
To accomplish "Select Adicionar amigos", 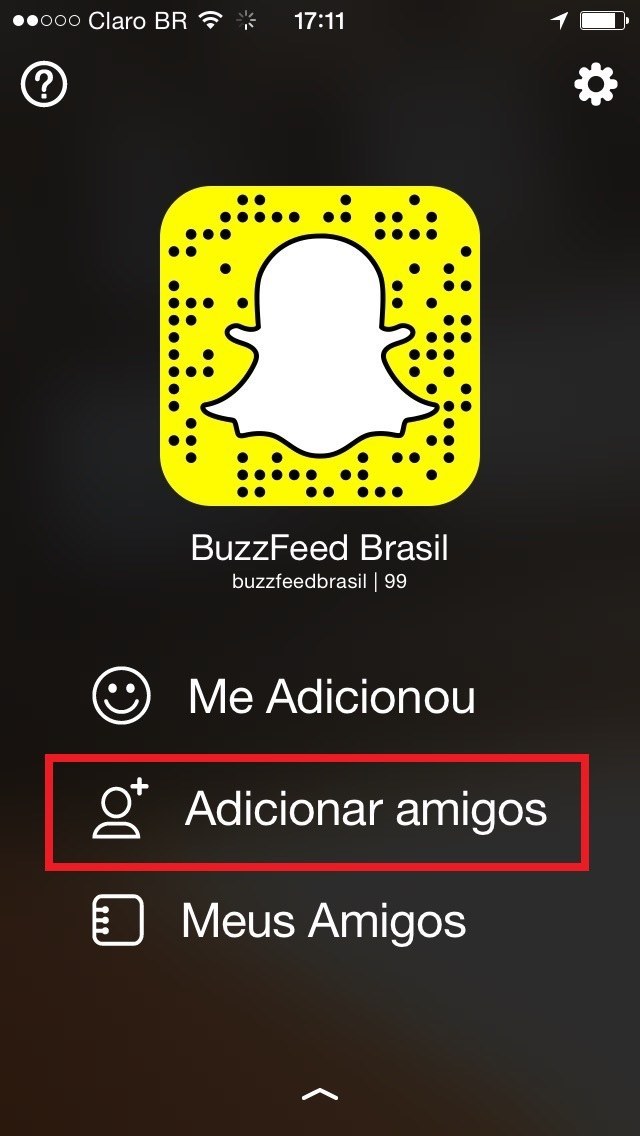I will coord(317,811).
